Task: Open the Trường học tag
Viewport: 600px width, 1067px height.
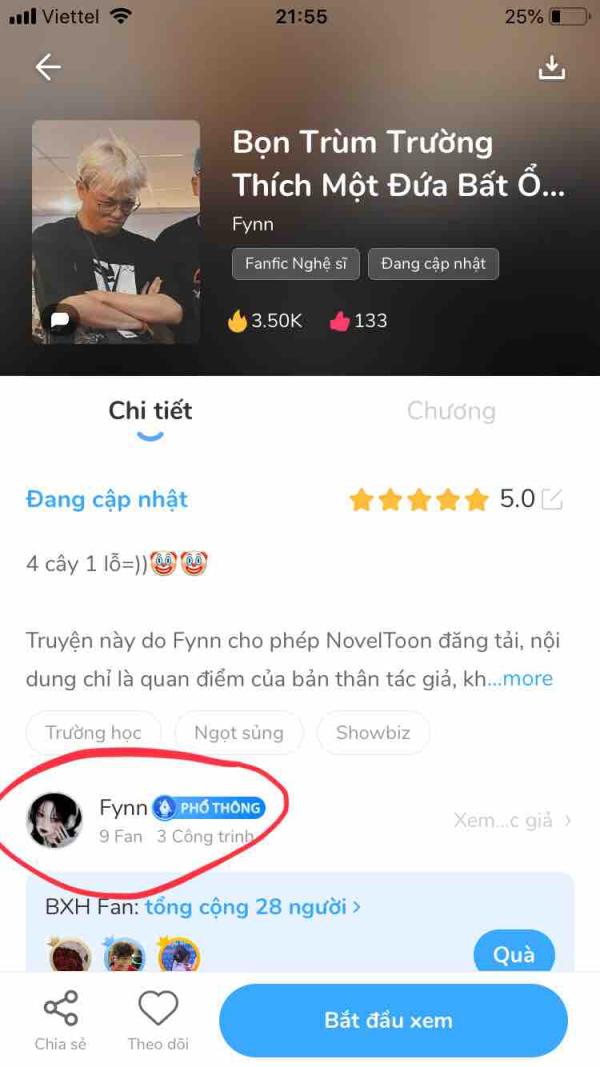Action: (x=93, y=733)
